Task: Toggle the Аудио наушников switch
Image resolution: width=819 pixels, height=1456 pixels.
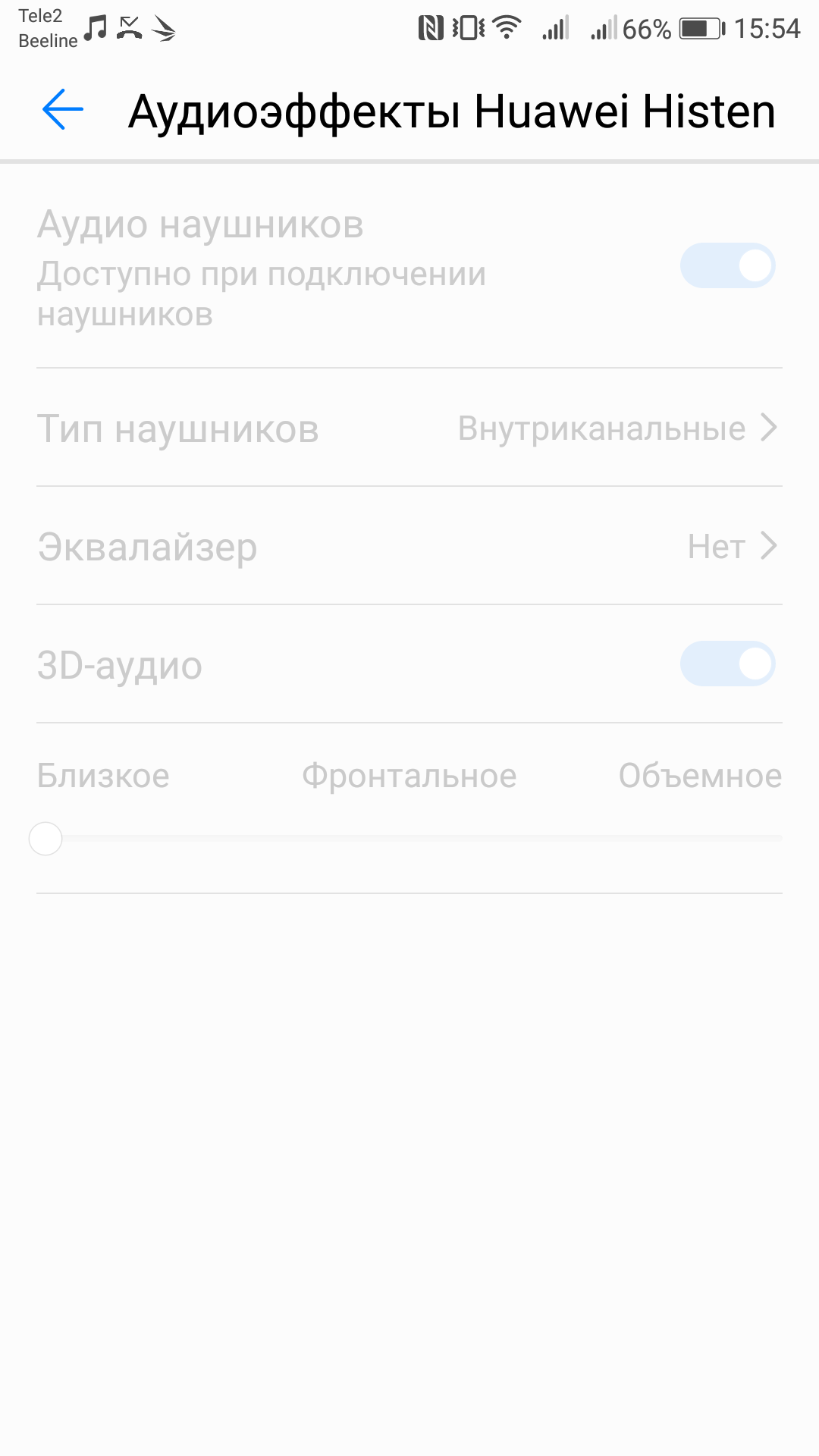Action: point(727,265)
